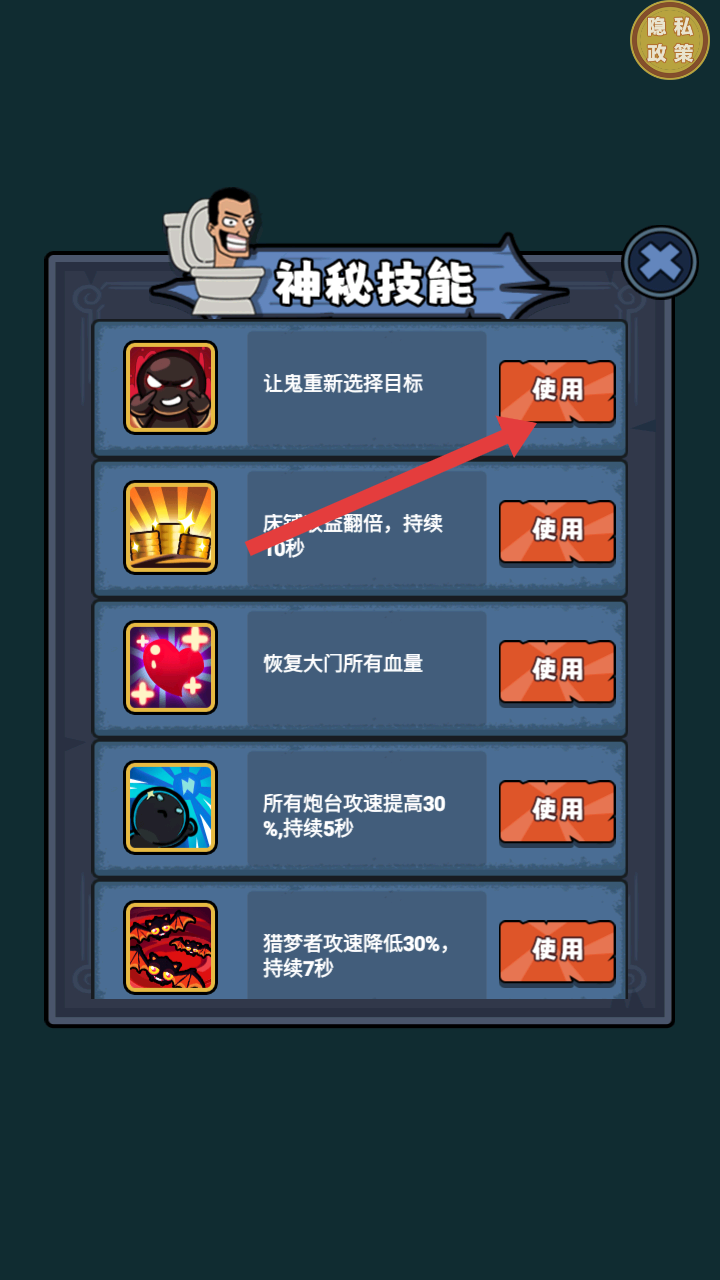
Task: Use the 所有炮台攻速提高30% skill
Action: tap(557, 810)
